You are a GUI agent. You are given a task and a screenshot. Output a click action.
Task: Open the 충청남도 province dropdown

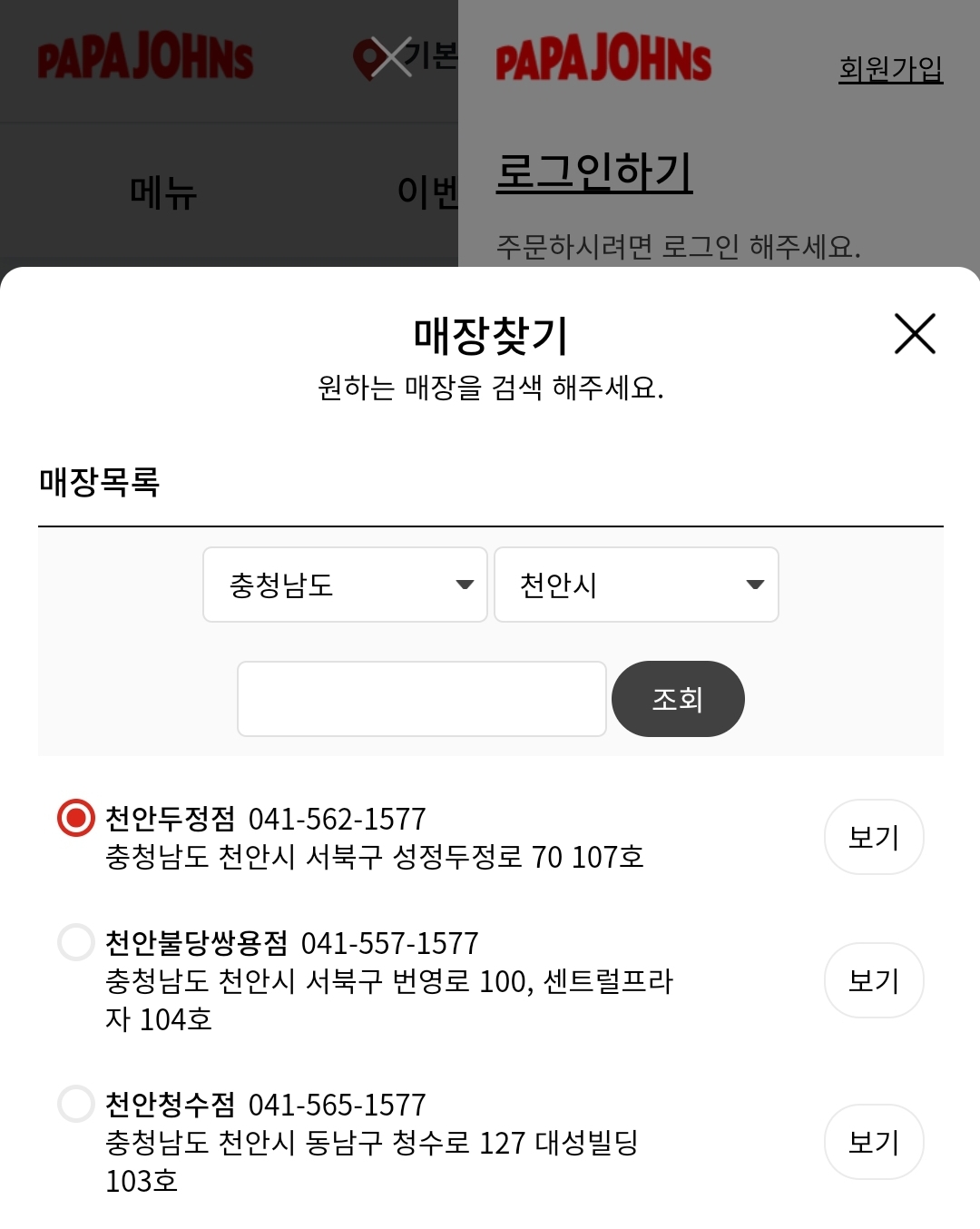pos(345,585)
